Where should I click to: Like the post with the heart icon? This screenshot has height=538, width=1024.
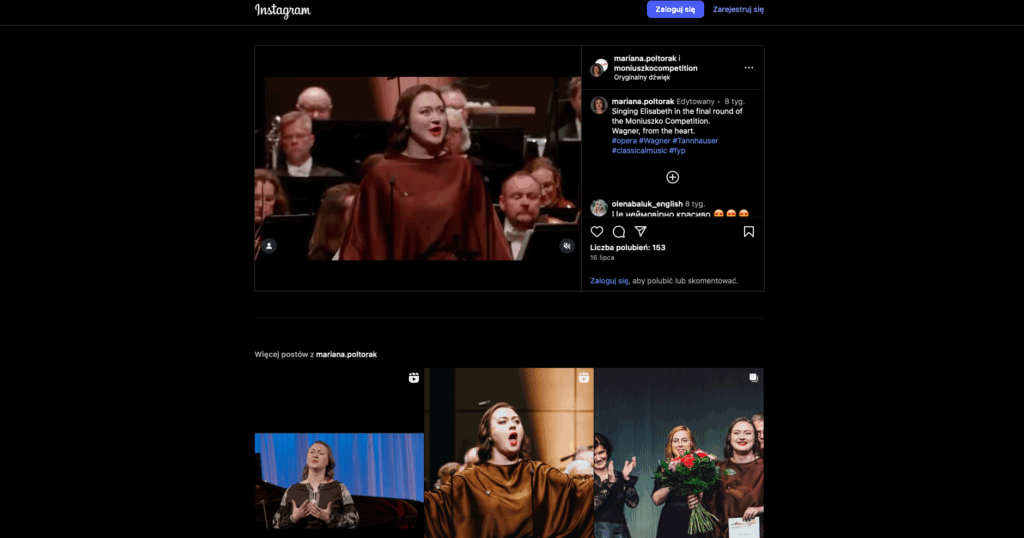pyautogui.click(x=597, y=231)
